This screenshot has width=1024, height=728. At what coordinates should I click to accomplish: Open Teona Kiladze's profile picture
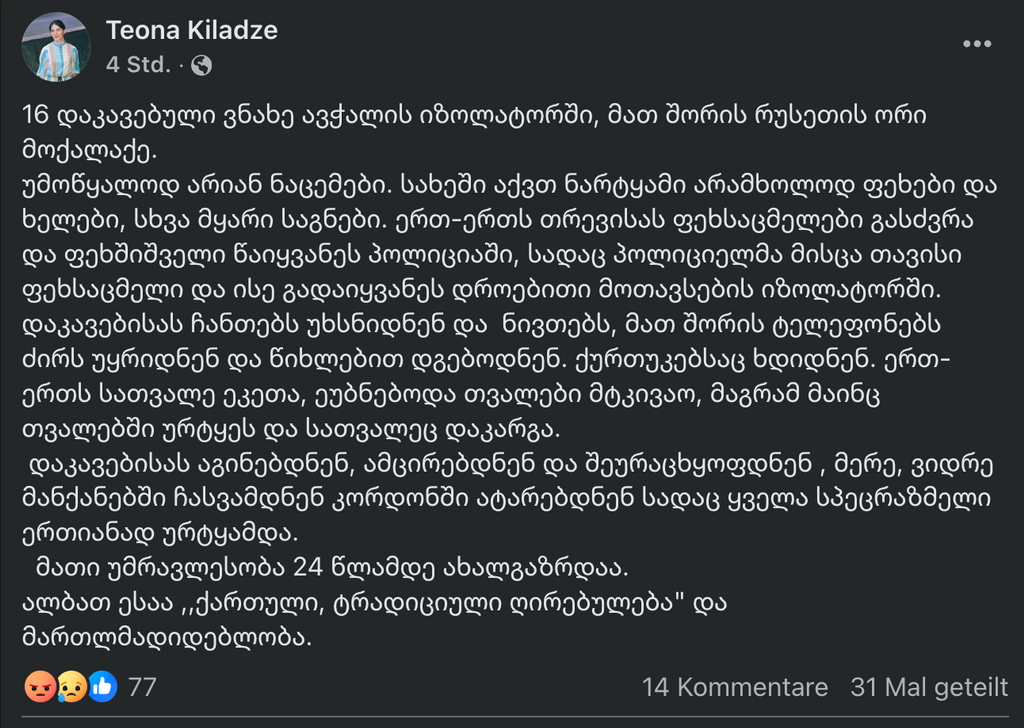tap(56, 47)
